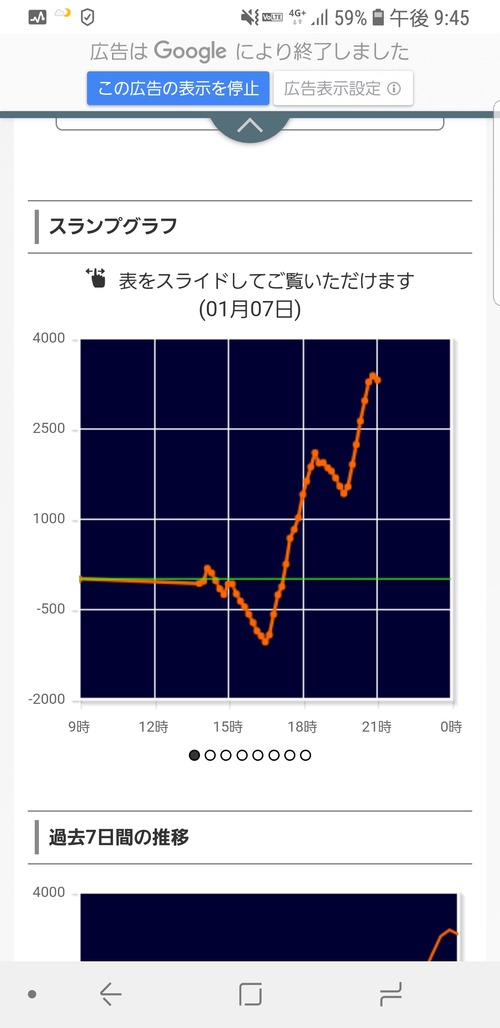Go to the home screen
500x1028 pixels.
tap(250, 995)
